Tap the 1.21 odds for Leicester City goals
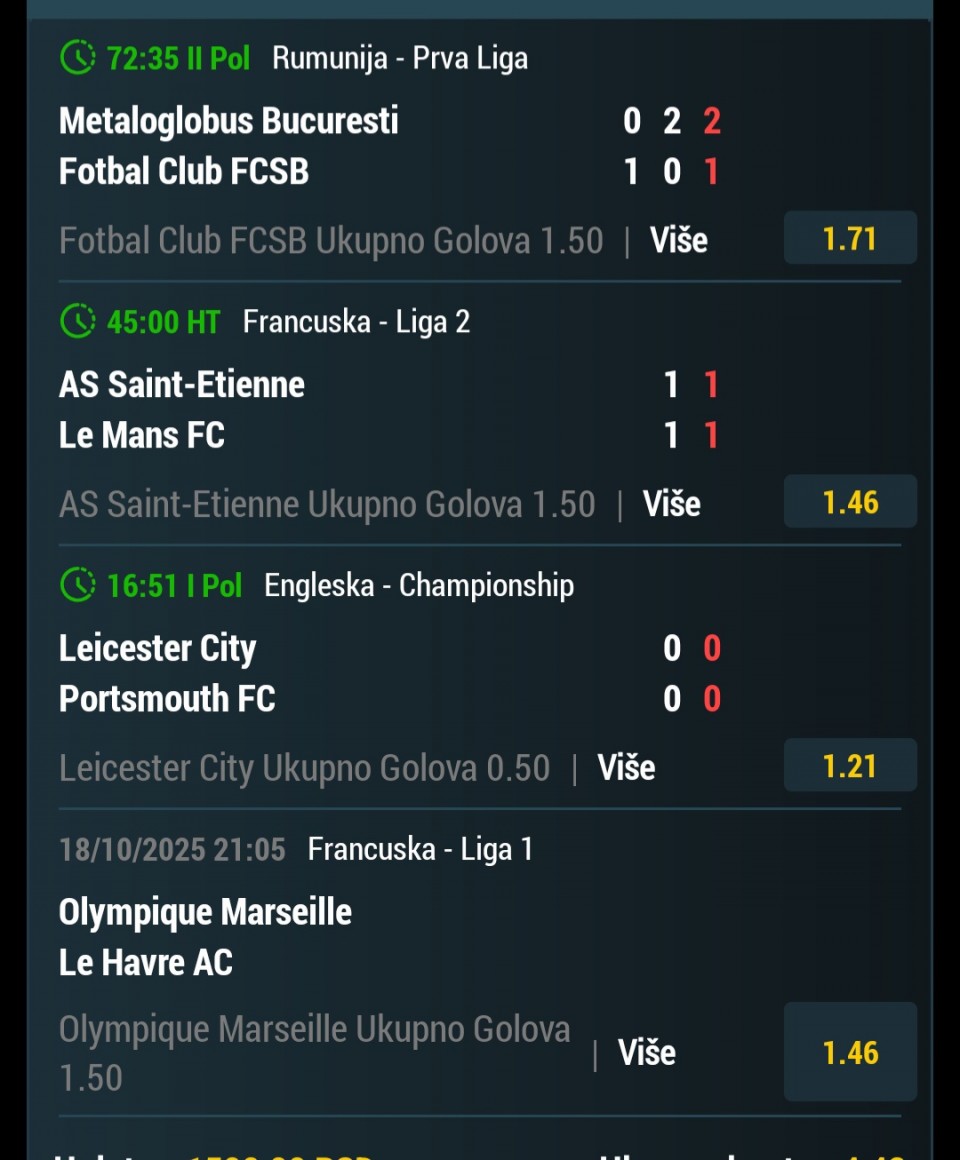This screenshot has width=960, height=1160. click(x=850, y=766)
